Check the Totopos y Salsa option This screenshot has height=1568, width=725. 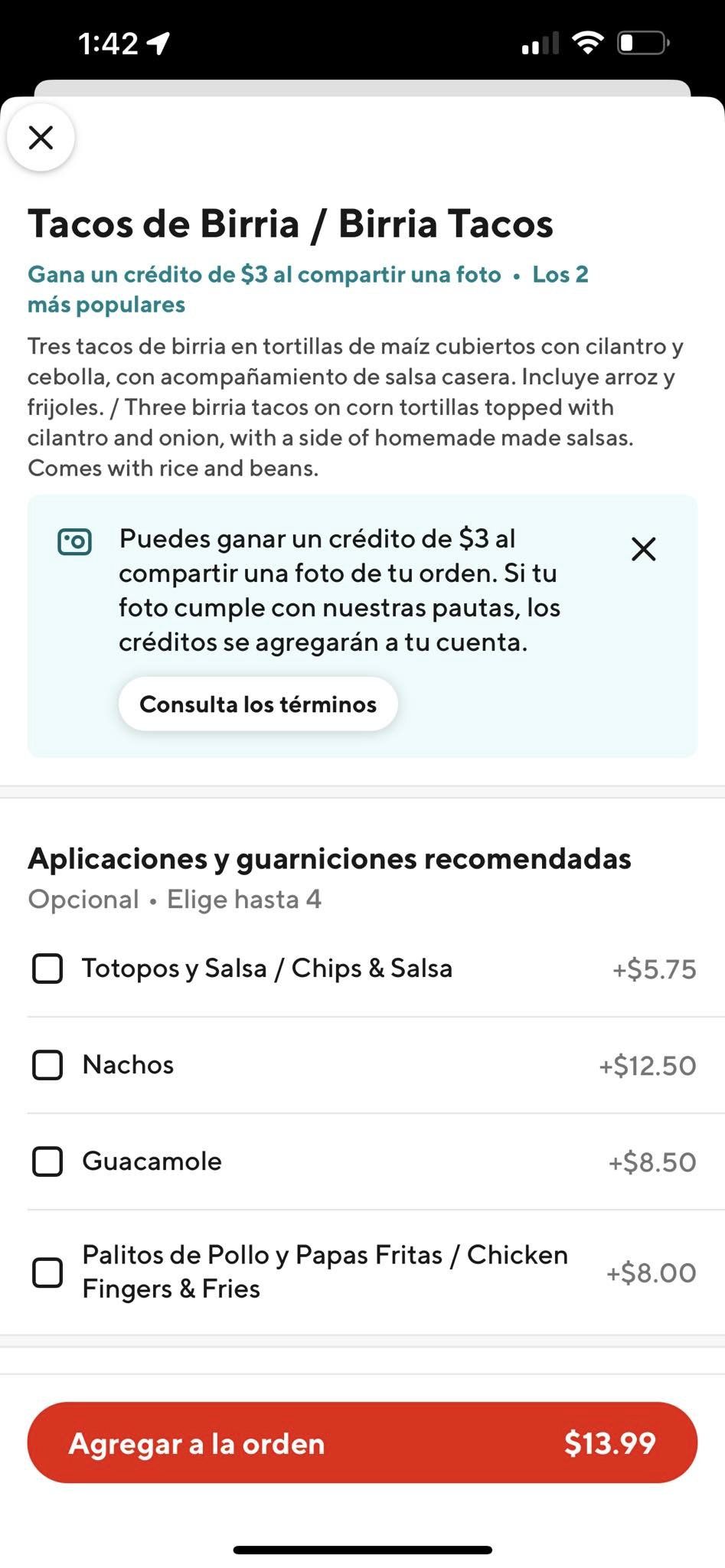click(47, 969)
